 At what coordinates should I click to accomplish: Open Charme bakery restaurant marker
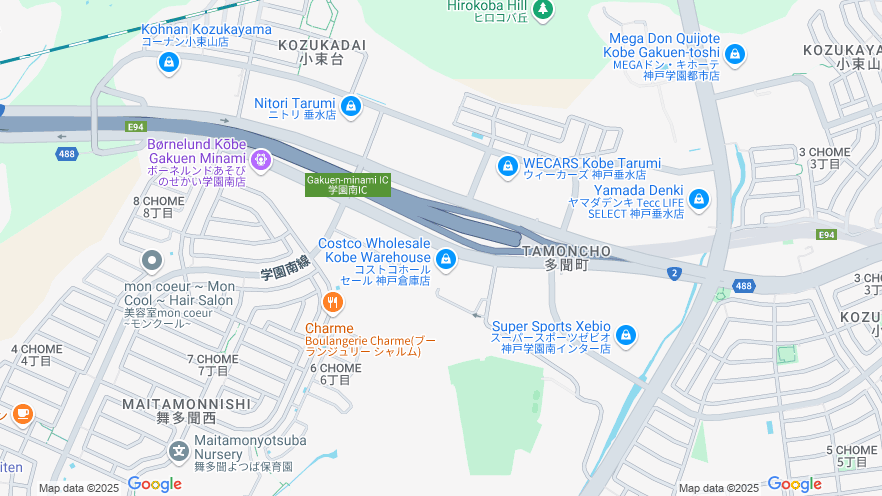pyautogui.click(x=333, y=302)
